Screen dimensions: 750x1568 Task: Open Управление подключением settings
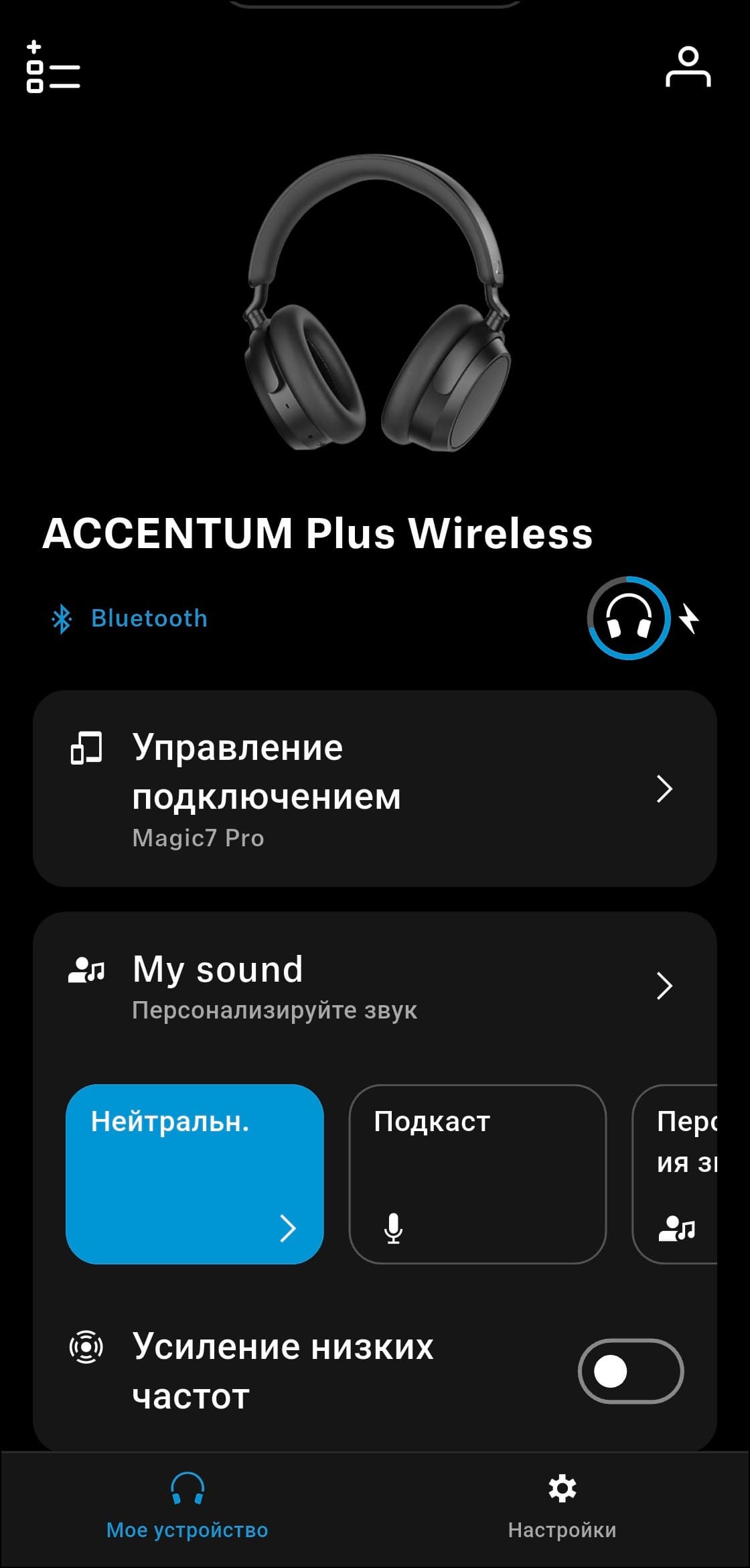(x=375, y=789)
